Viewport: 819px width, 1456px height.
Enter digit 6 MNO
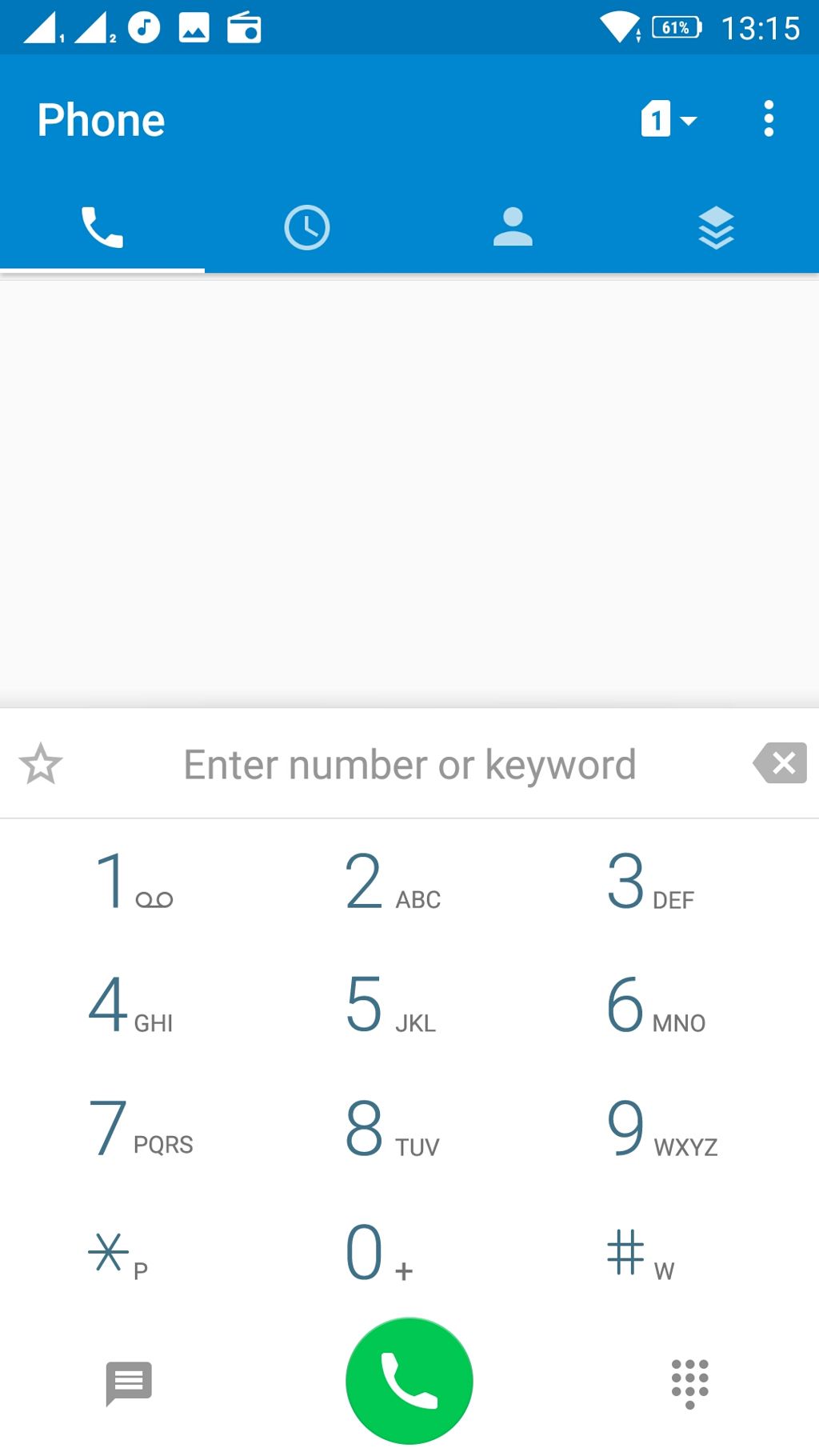click(x=654, y=1005)
